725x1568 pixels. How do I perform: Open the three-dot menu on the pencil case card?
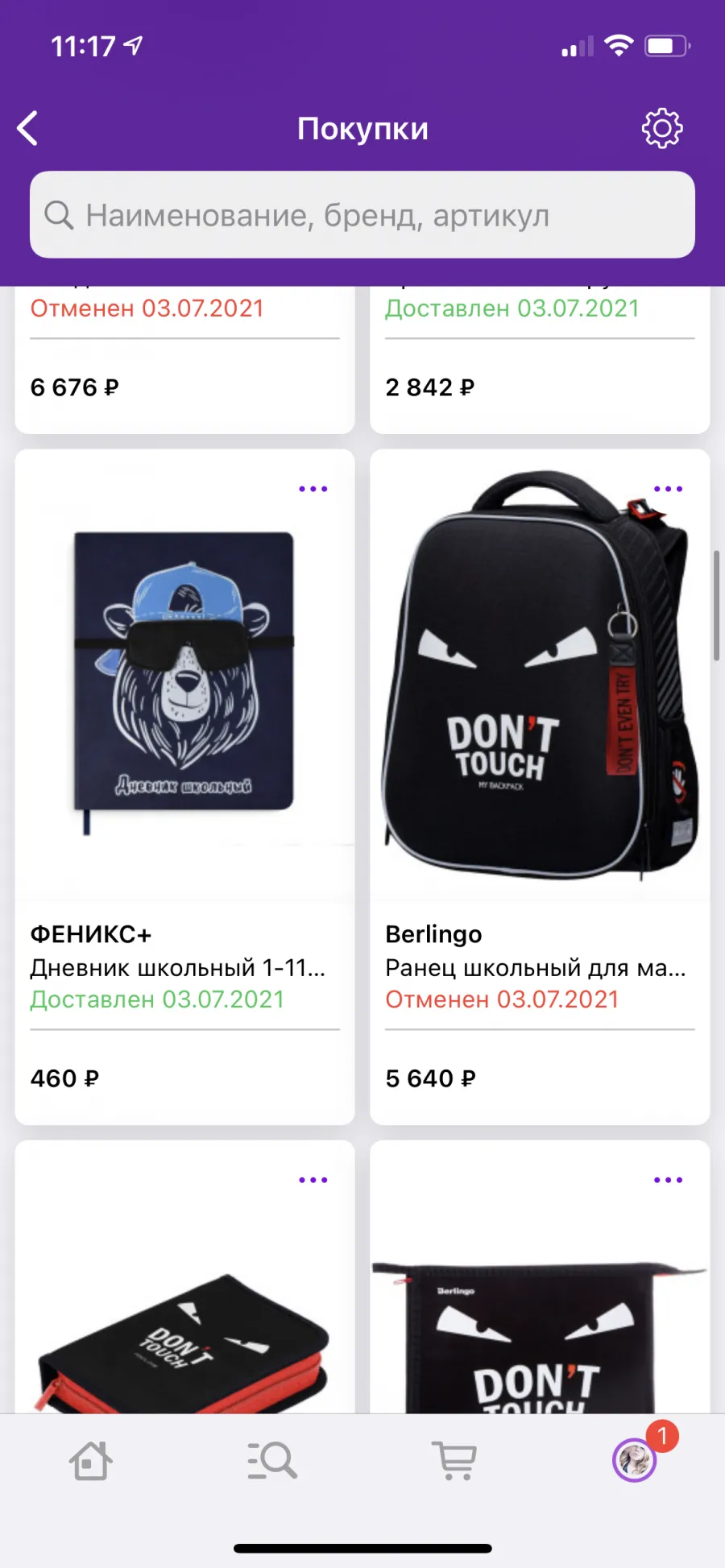[313, 1180]
